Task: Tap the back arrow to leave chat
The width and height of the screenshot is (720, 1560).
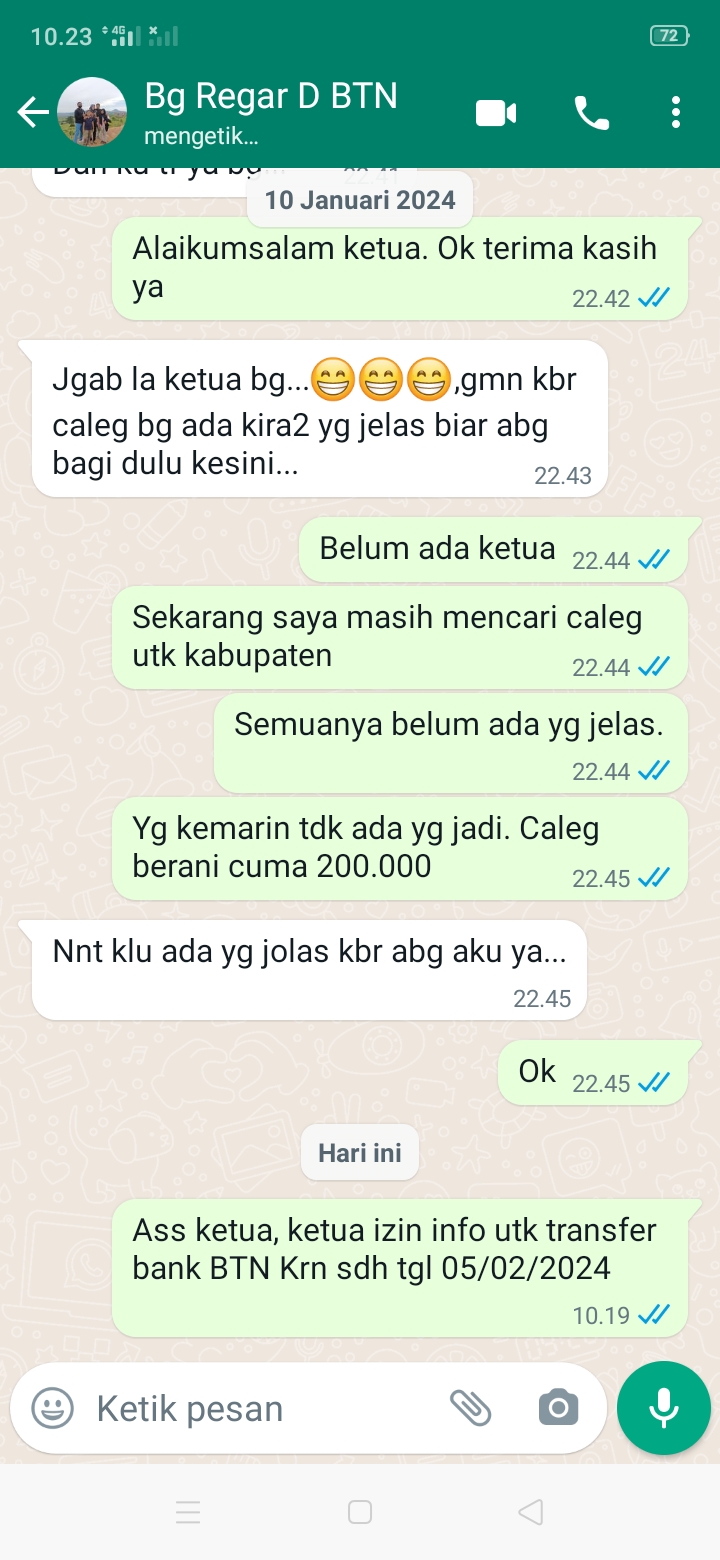Action: tap(32, 112)
